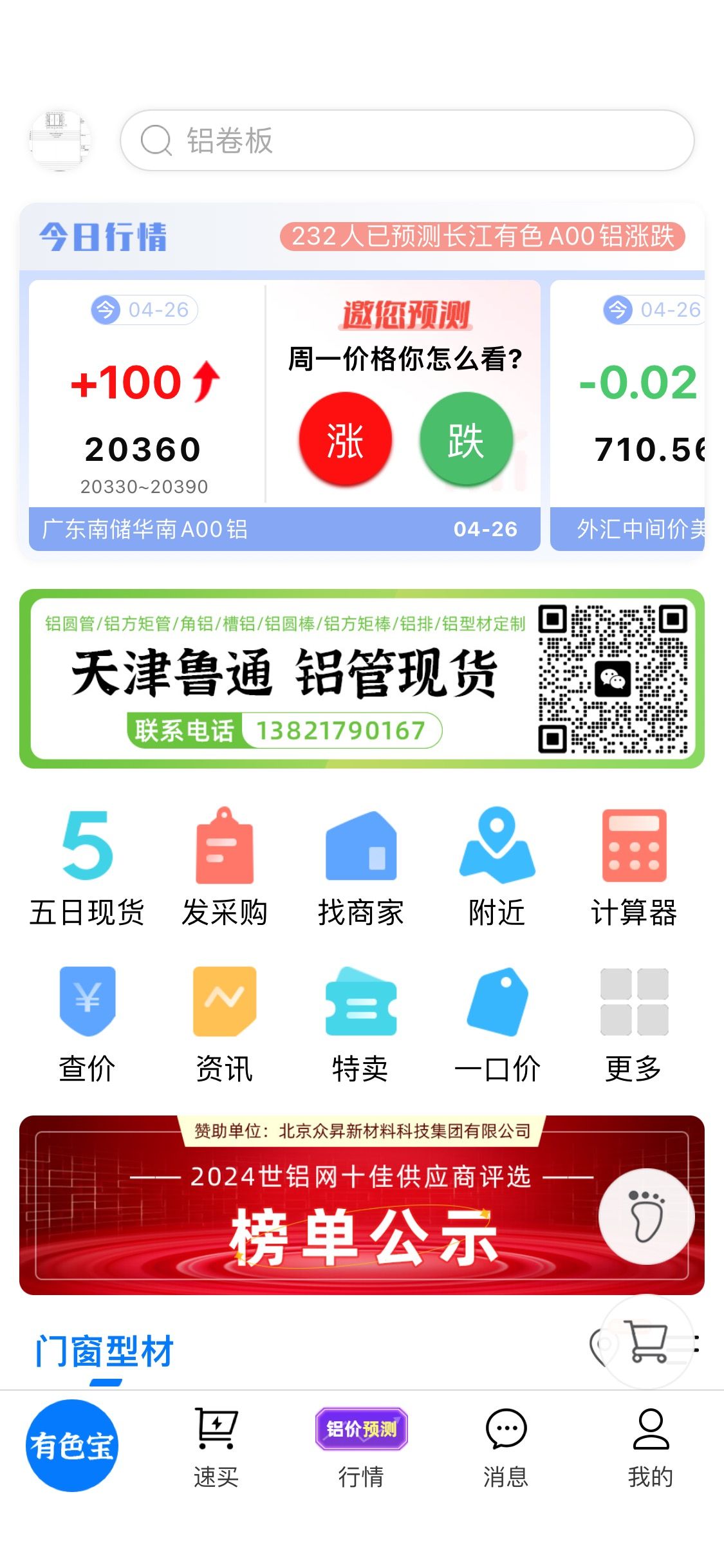Predict 跌 for Monday's price

(466, 440)
